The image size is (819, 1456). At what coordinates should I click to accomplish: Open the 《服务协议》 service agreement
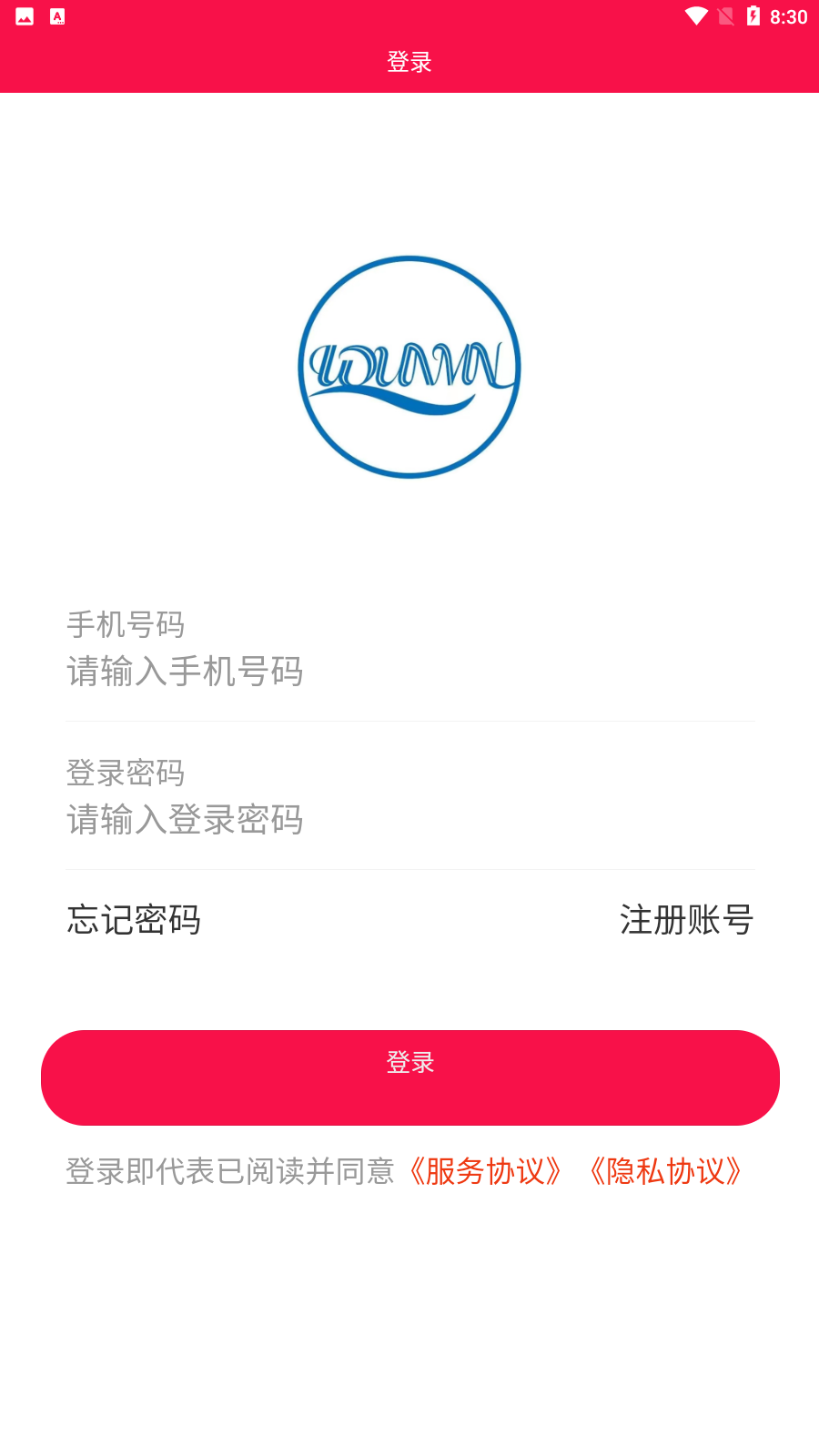click(x=485, y=1171)
